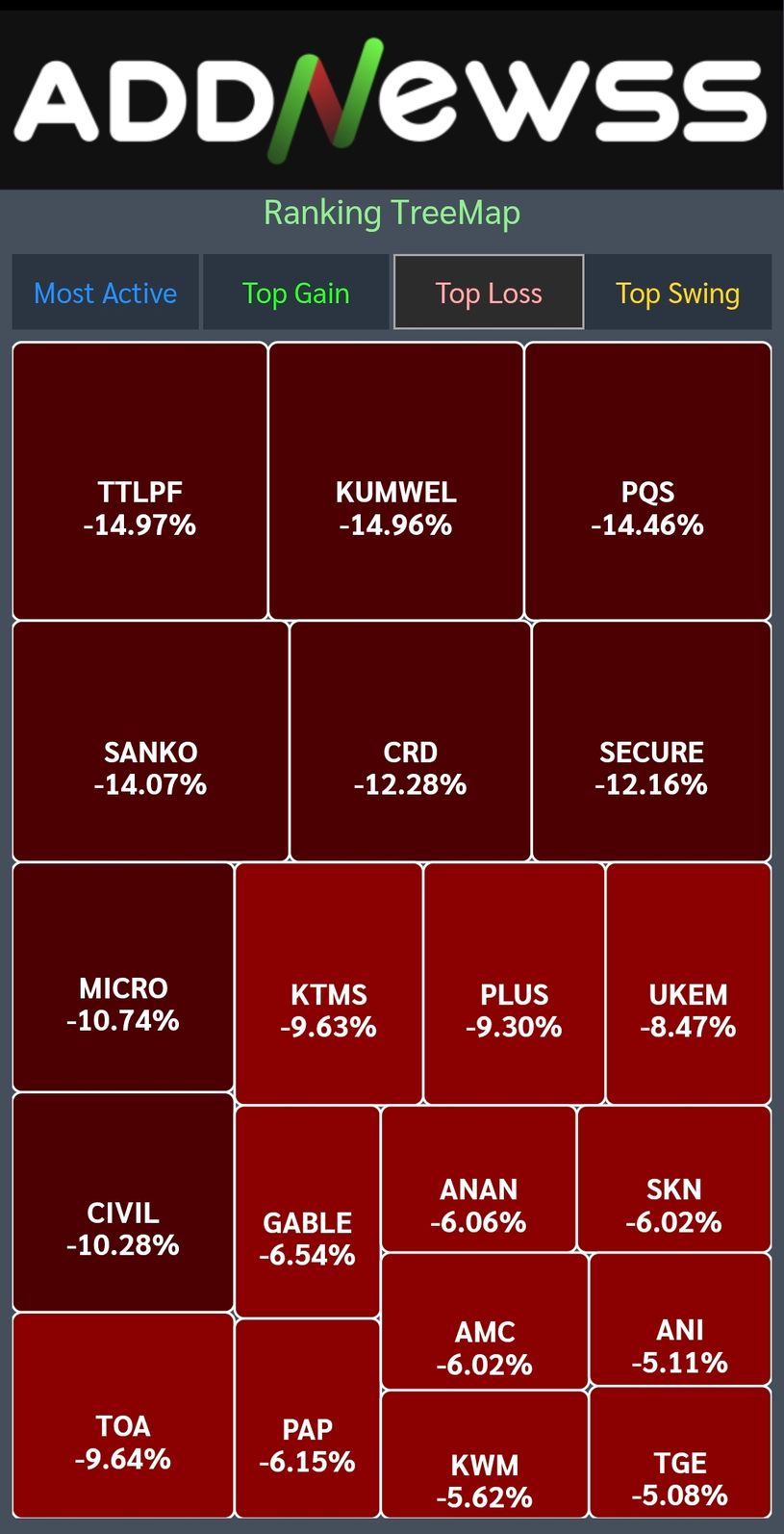
Task: Select the PLUS tile
Action: [514, 984]
